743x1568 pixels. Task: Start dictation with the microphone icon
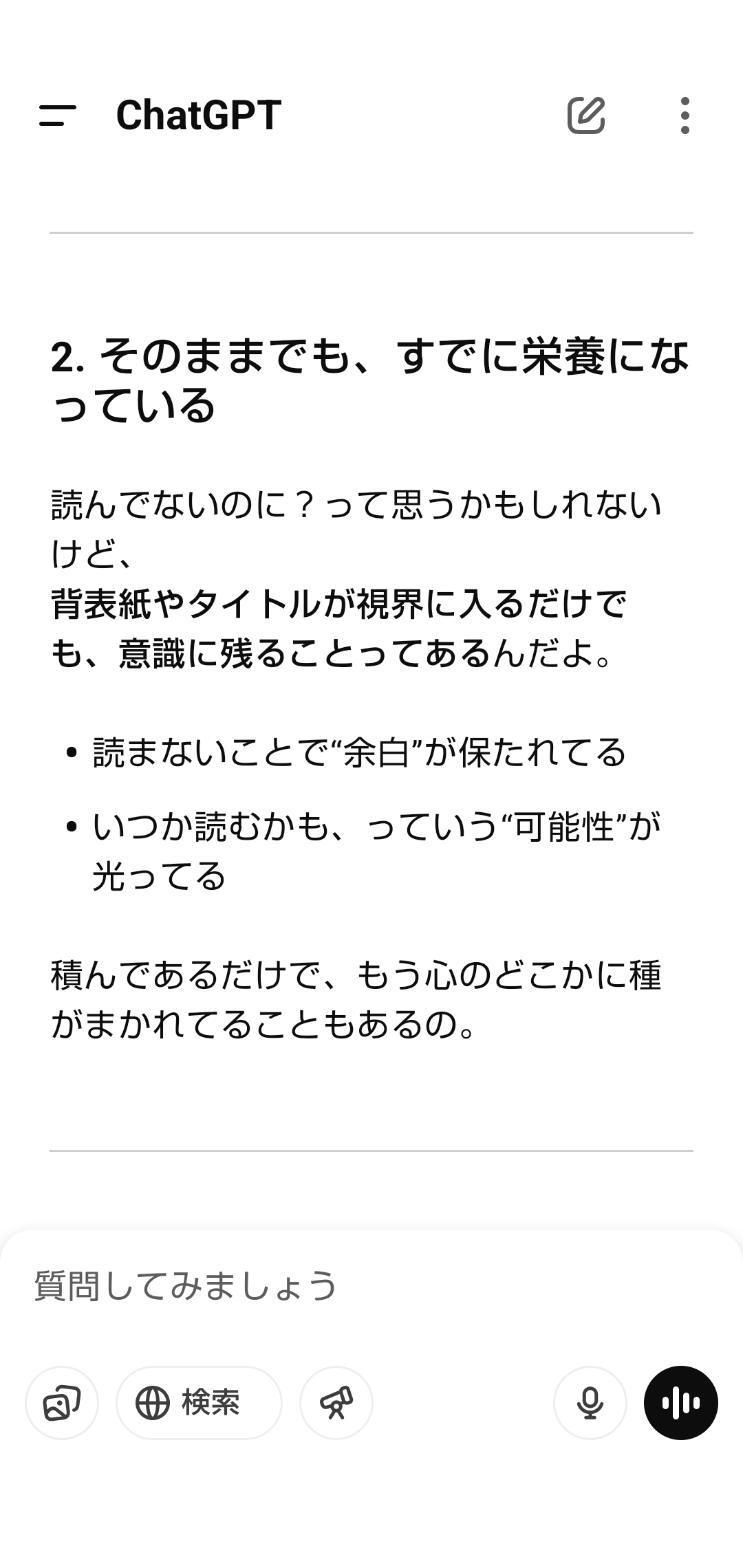590,1402
